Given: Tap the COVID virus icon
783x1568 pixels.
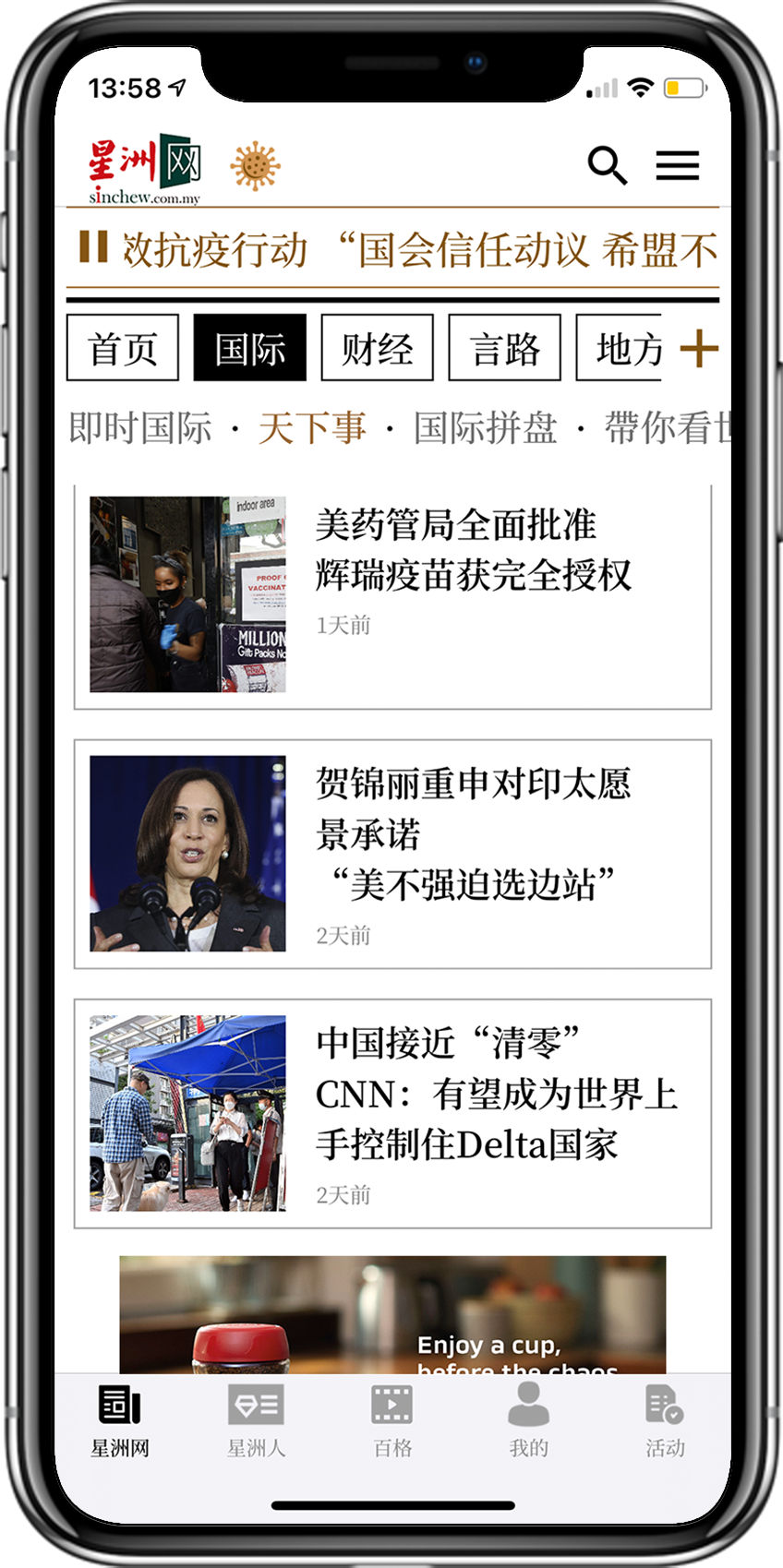Looking at the screenshot, I should tap(255, 166).
